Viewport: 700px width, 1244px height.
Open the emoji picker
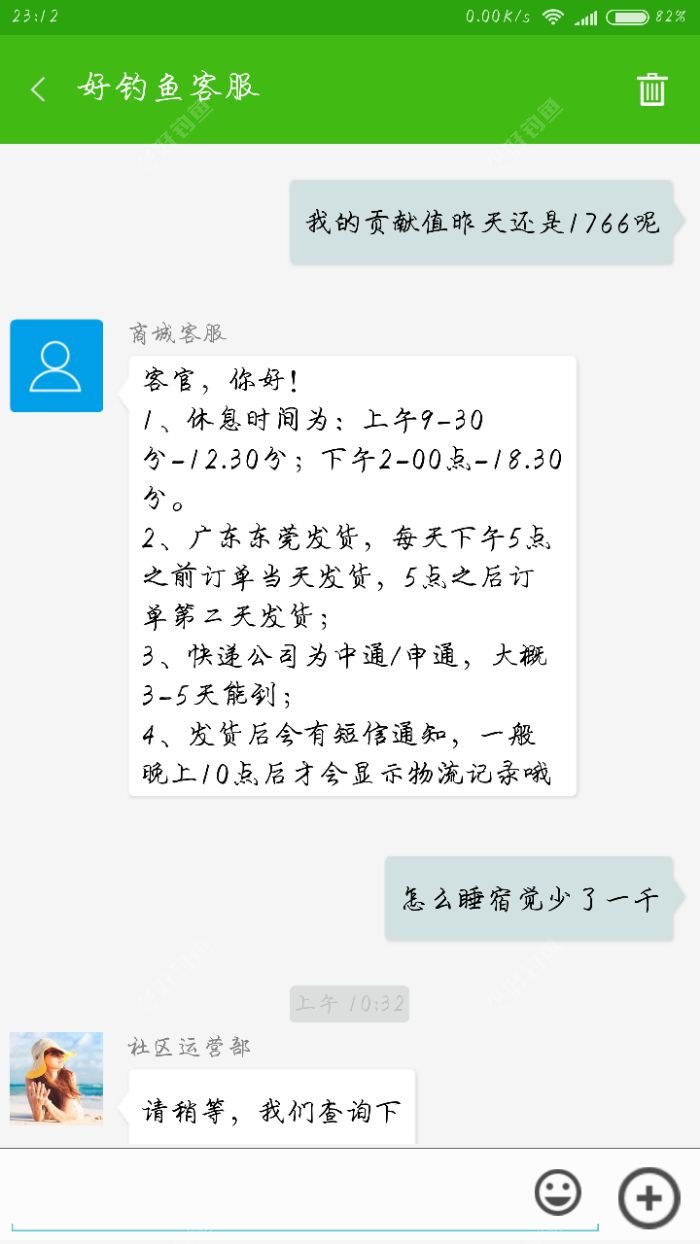point(558,1194)
